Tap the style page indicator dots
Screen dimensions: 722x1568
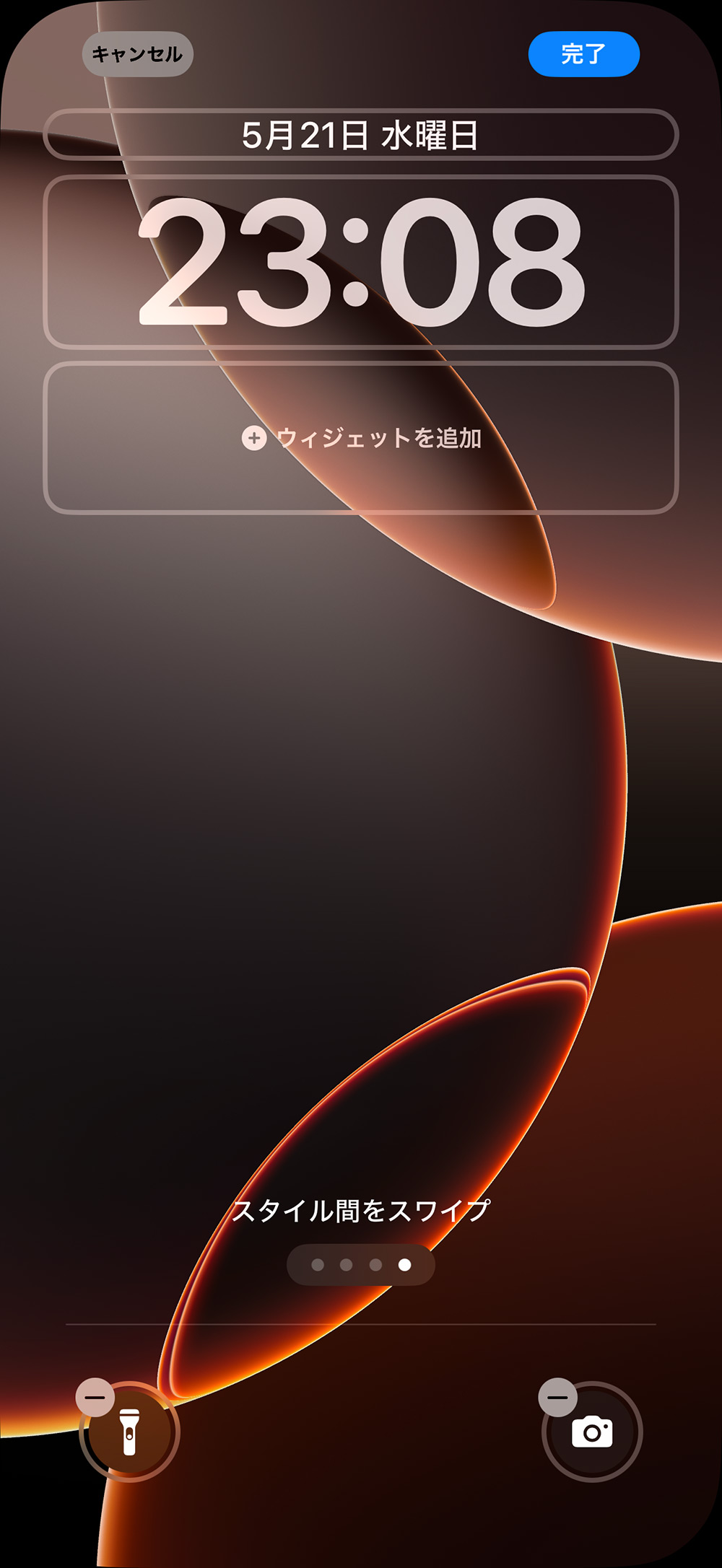click(x=360, y=1265)
